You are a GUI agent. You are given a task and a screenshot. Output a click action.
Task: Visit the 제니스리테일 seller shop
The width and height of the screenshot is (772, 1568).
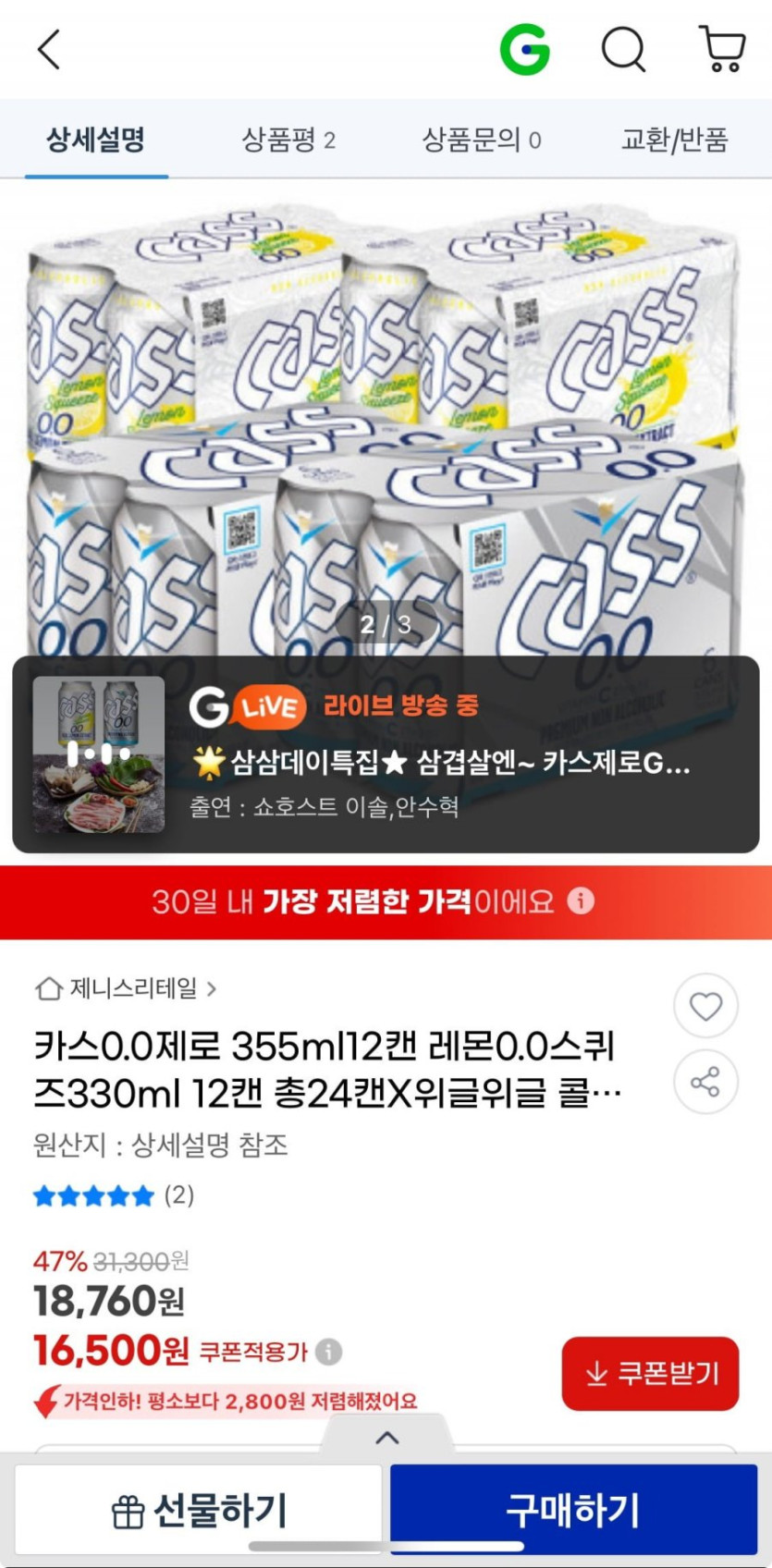pyautogui.click(x=127, y=989)
